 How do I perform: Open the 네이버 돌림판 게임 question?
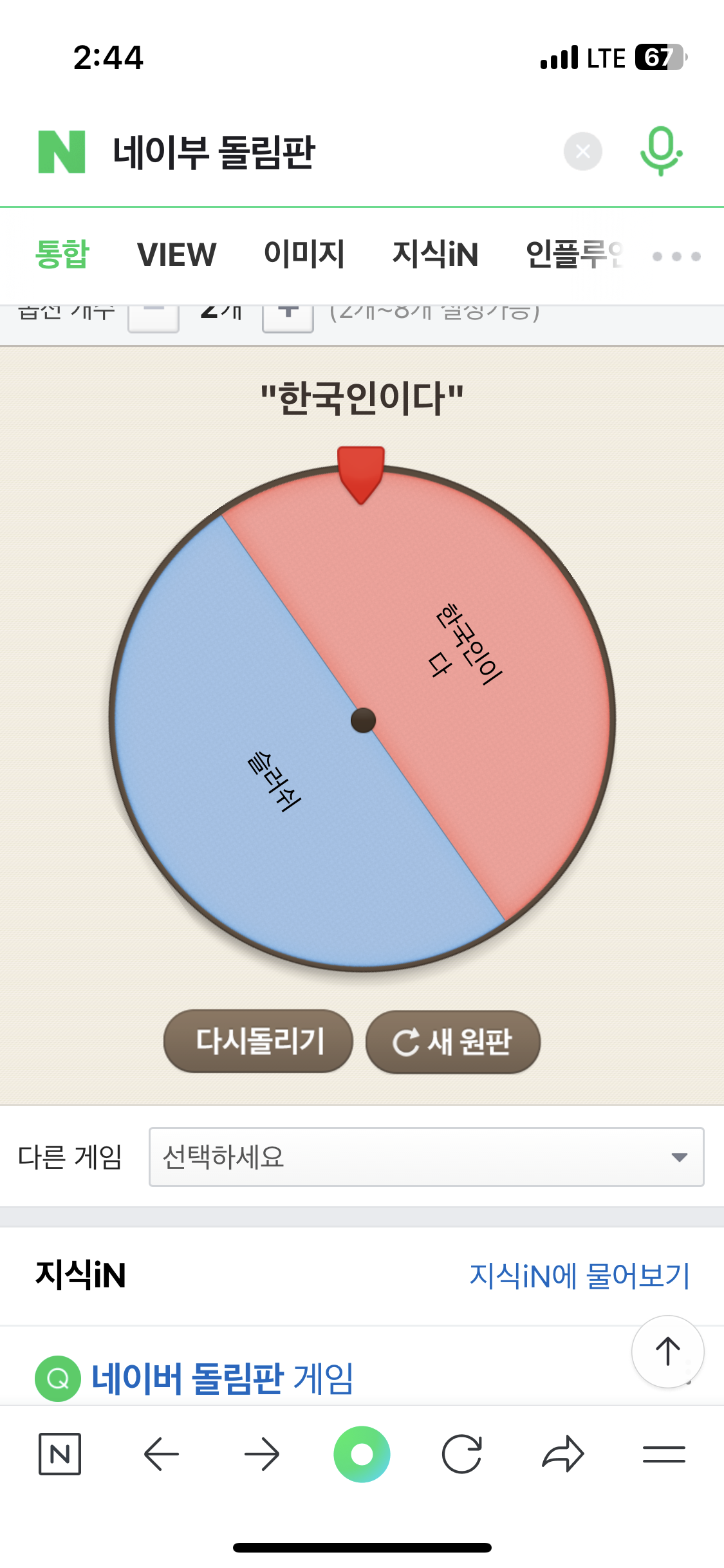click(x=222, y=1378)
